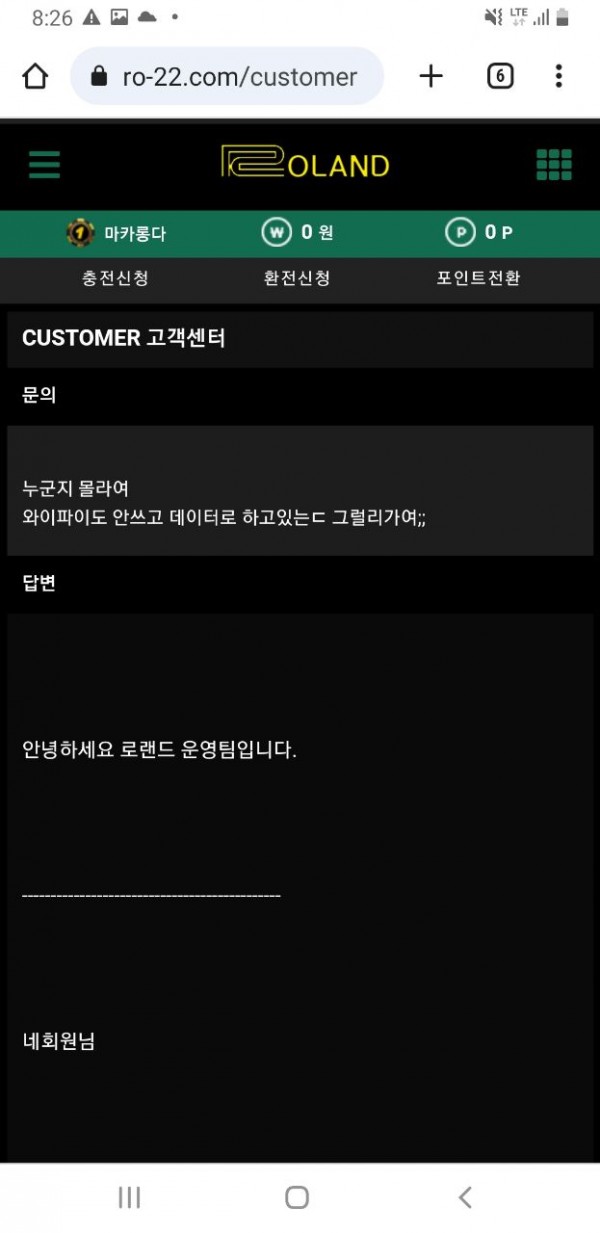Viewport: 600px width, 1233px height.
Task: Open 충전신청 (deposit request)
Action: [115, 278]
